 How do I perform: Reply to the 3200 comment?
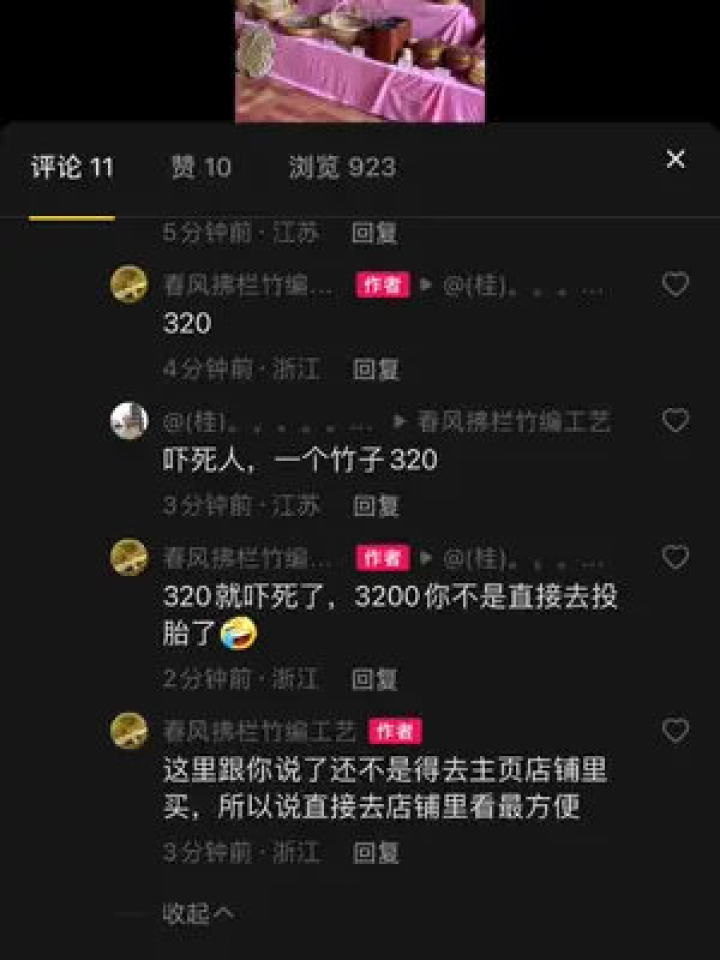(376, 679)
